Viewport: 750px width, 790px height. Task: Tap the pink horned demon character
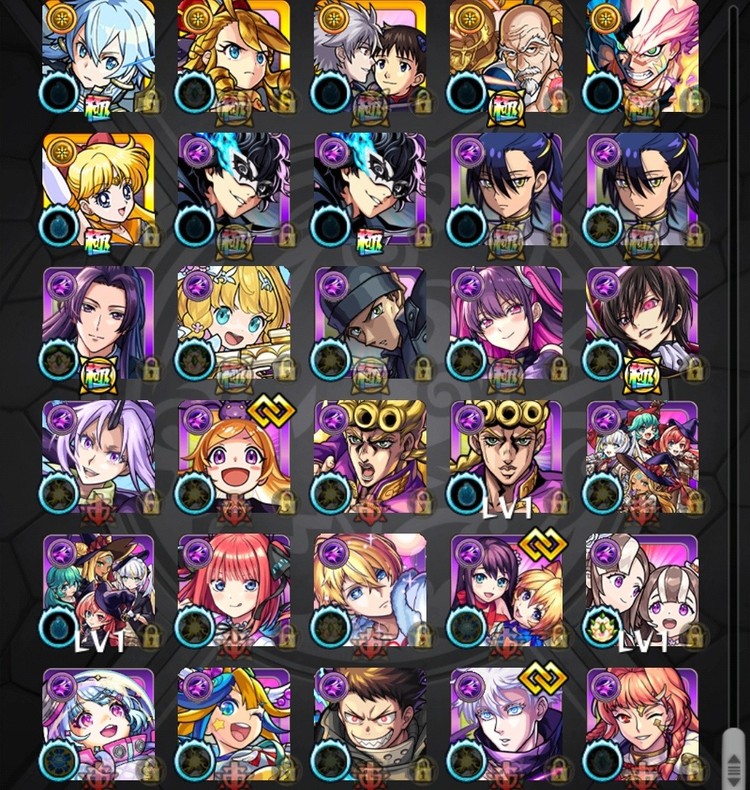[x=642, y=55]
